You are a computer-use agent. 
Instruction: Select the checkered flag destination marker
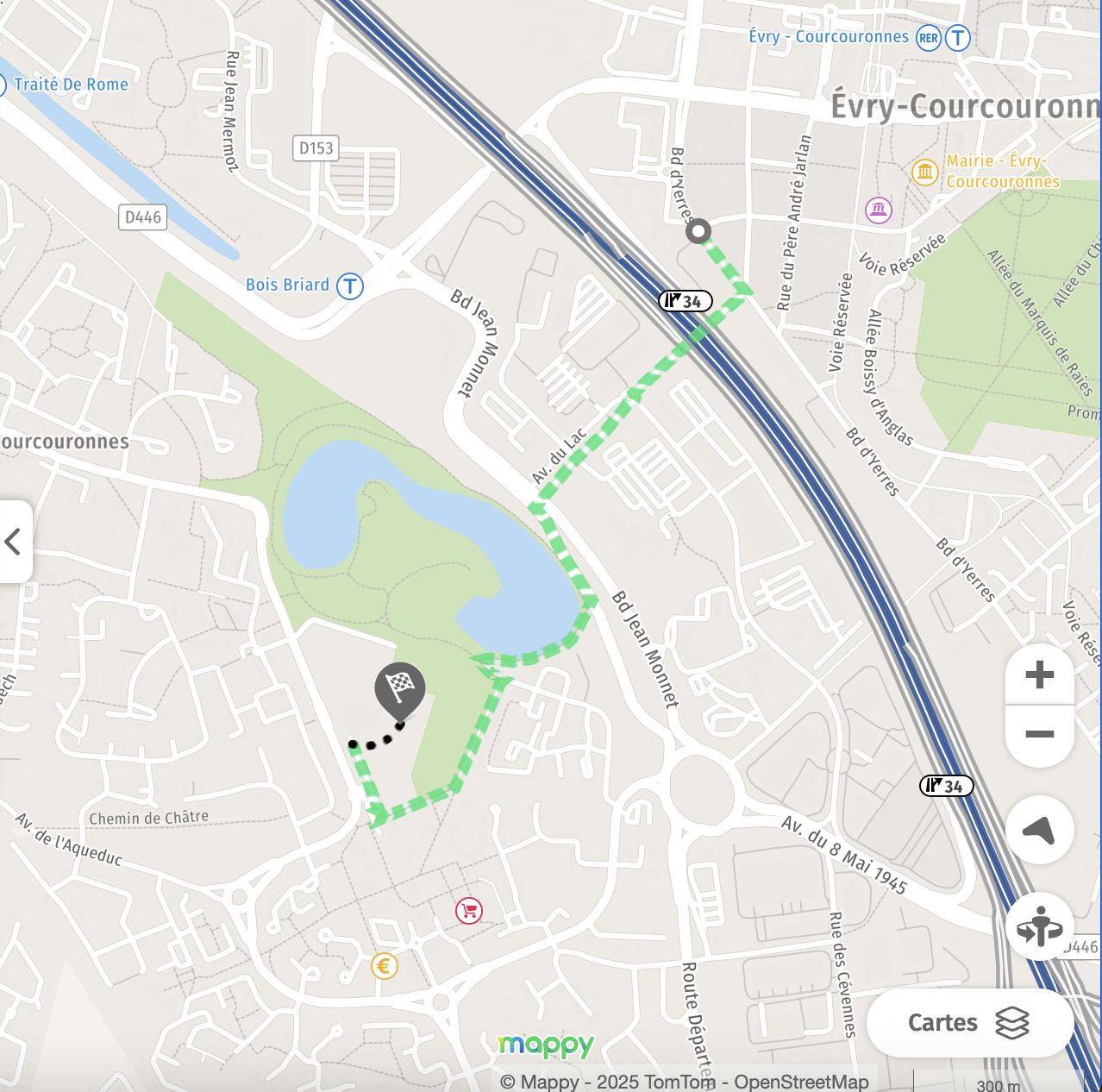(399, 688)
